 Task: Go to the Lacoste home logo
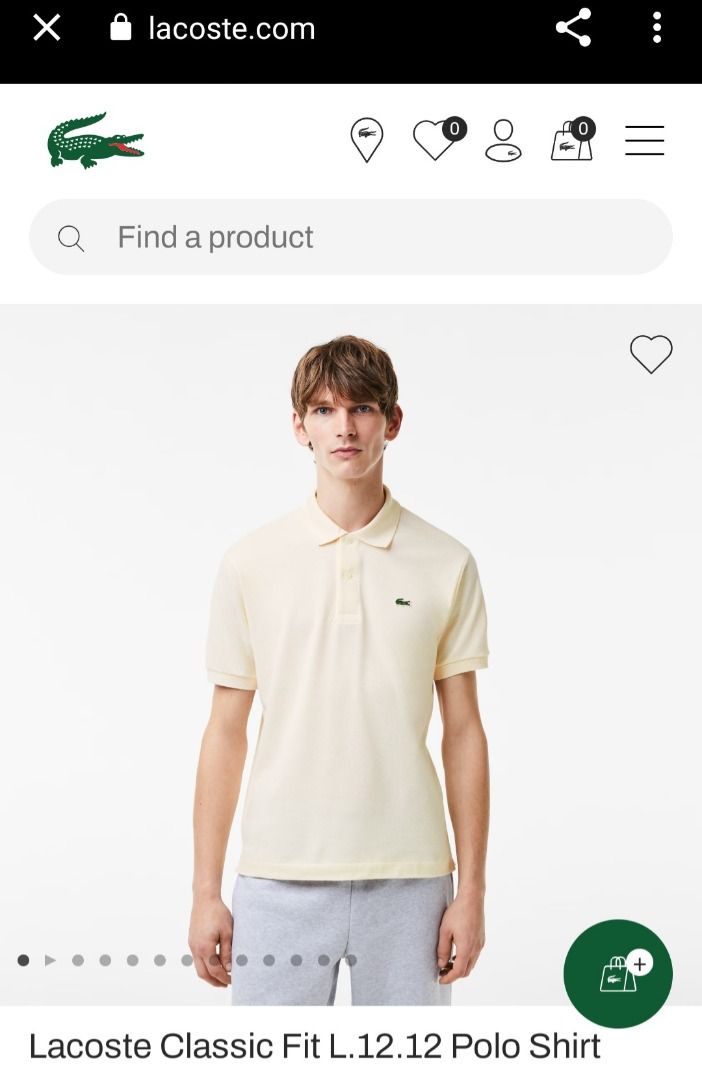coord(96,141)
